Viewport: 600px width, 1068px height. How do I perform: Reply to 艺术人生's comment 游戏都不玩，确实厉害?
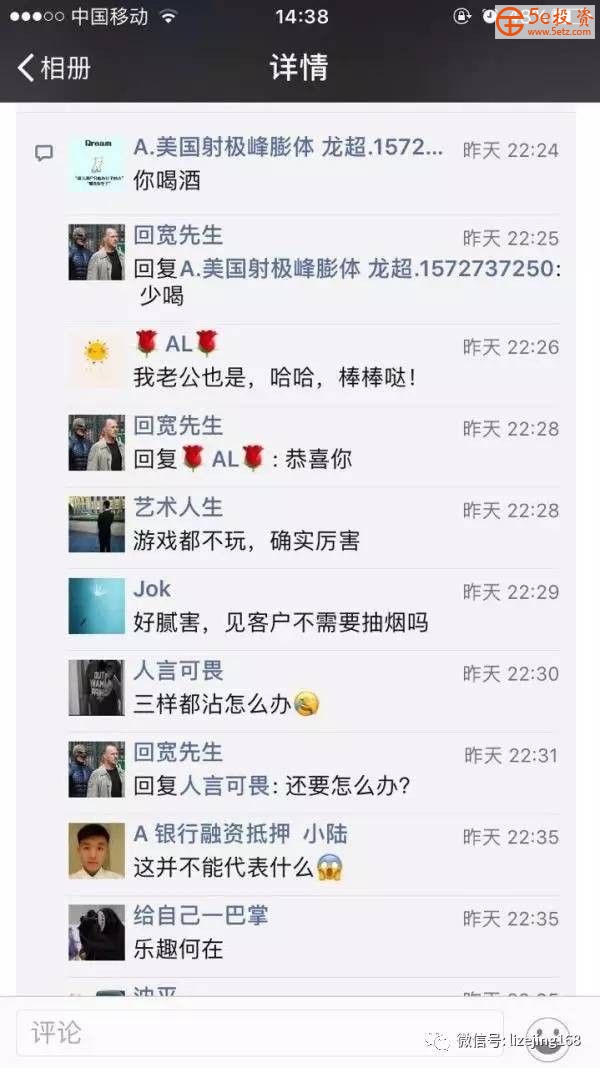point(246,541)
